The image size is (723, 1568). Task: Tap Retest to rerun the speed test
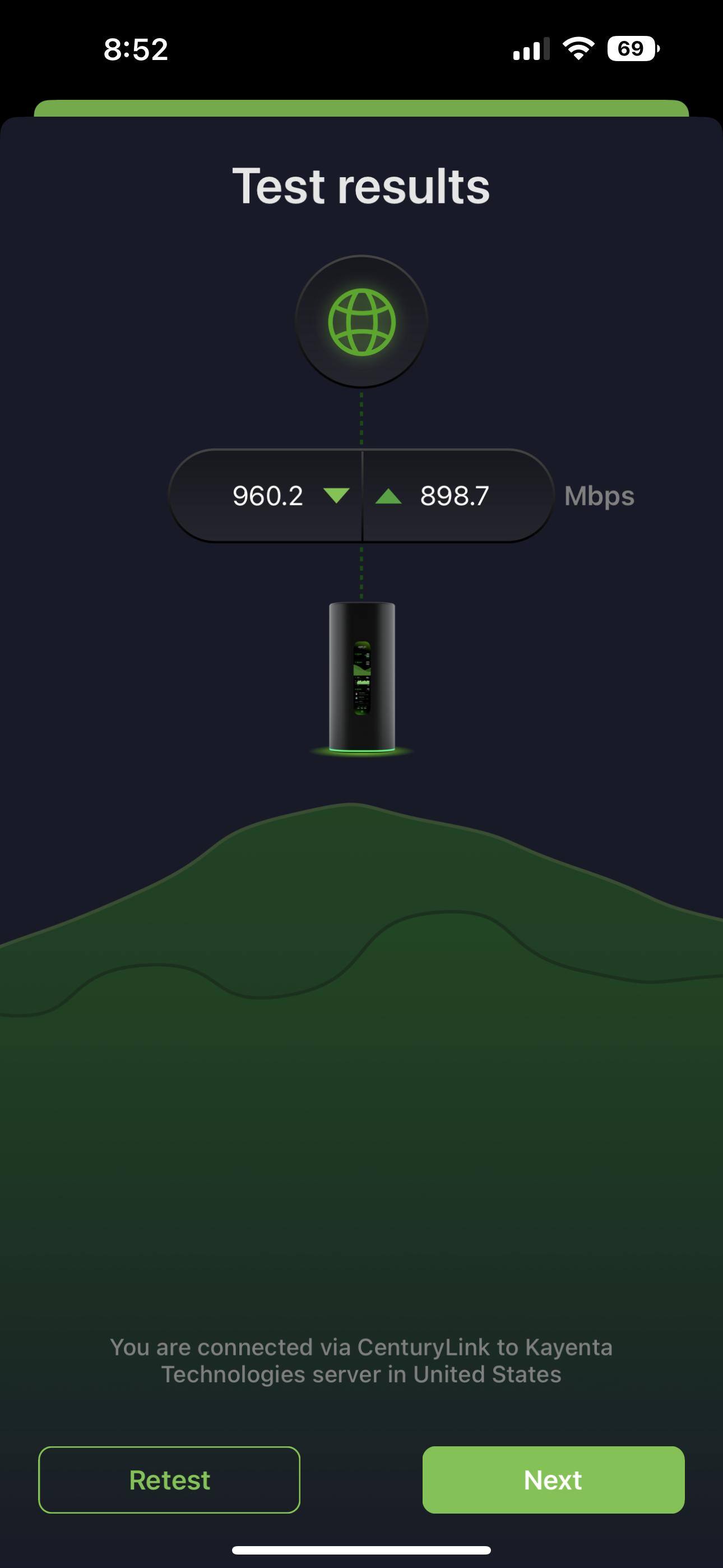[169, 1480]
